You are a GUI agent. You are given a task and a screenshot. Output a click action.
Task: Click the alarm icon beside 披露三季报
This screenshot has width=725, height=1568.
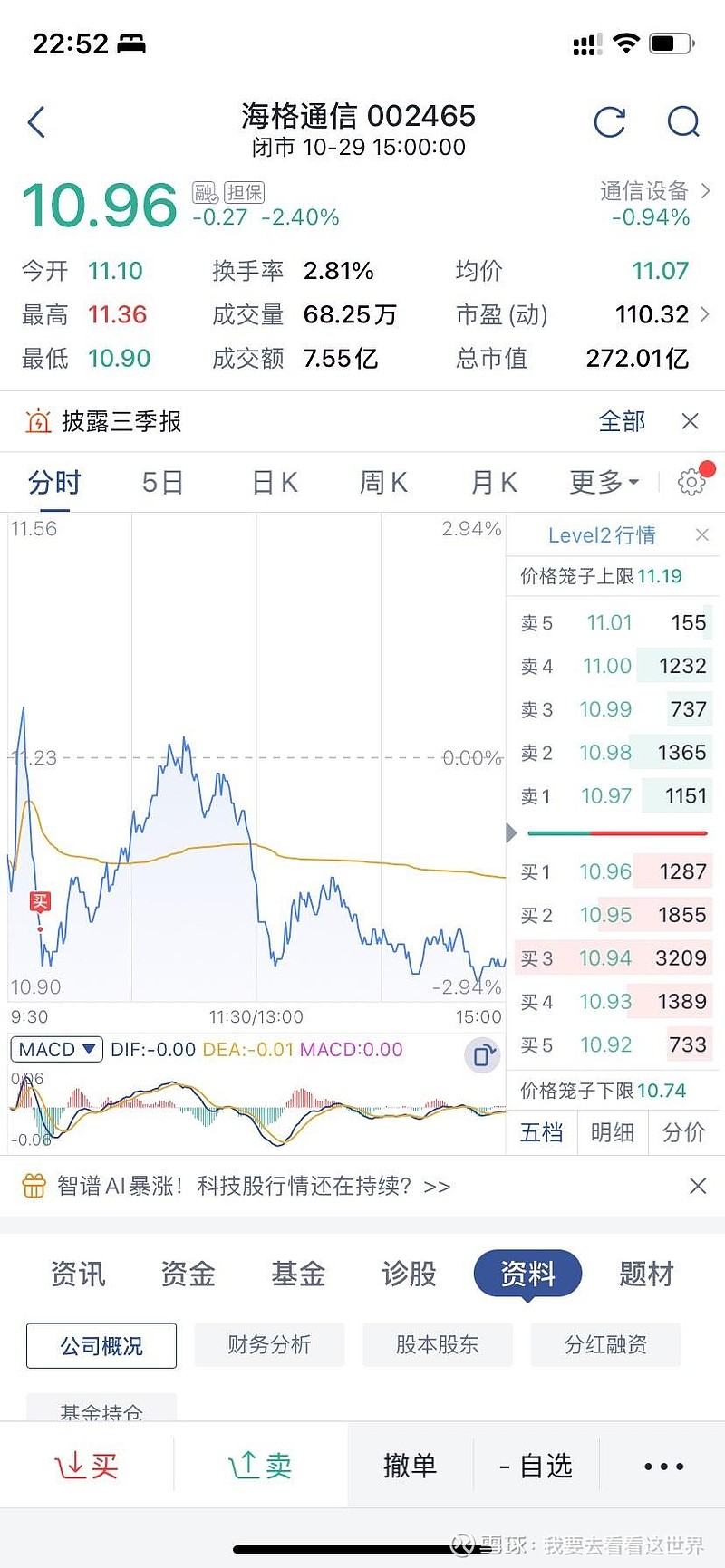coord(38,420)
